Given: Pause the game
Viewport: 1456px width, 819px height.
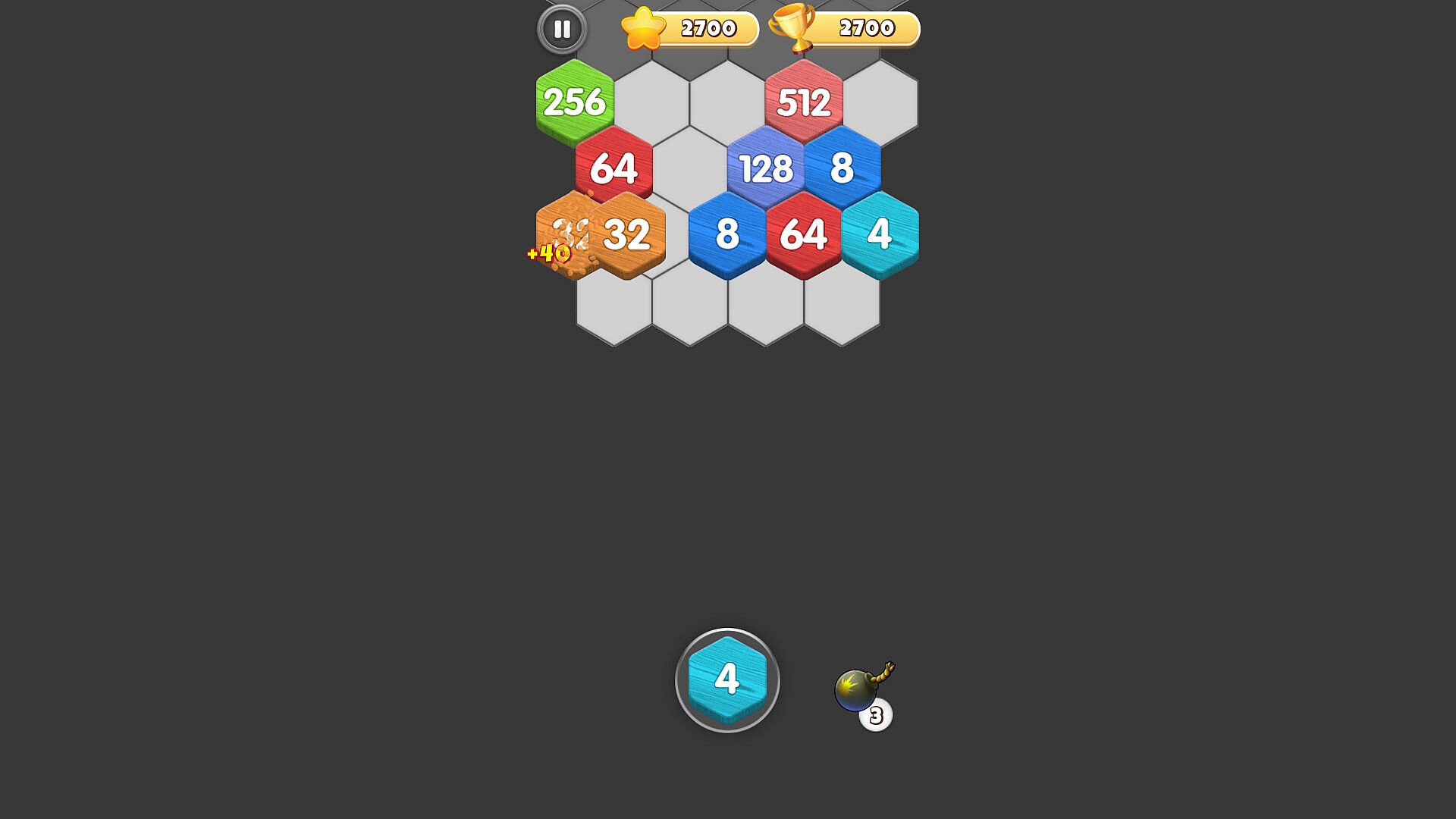Looking at the screenshot, I should point(562,30).
